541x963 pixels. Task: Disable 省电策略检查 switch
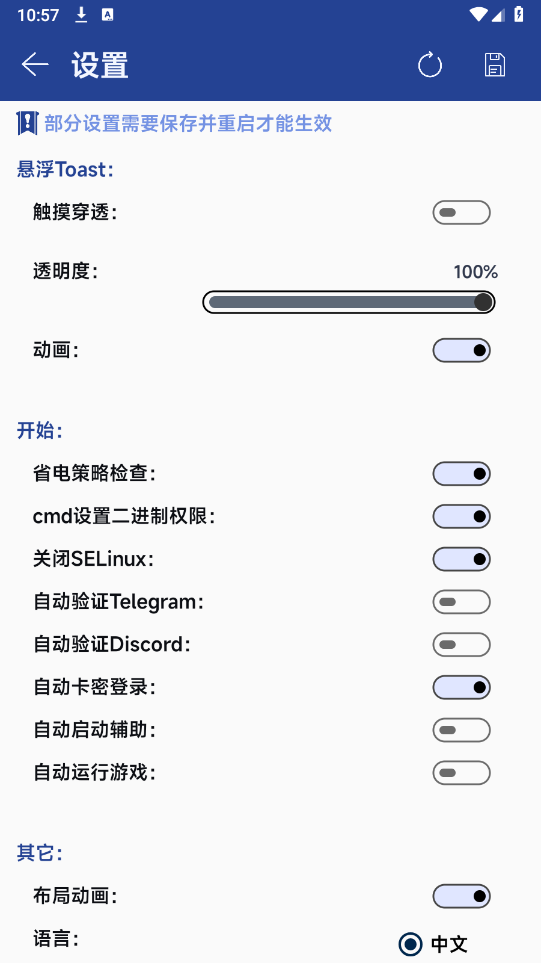(461, 474)
